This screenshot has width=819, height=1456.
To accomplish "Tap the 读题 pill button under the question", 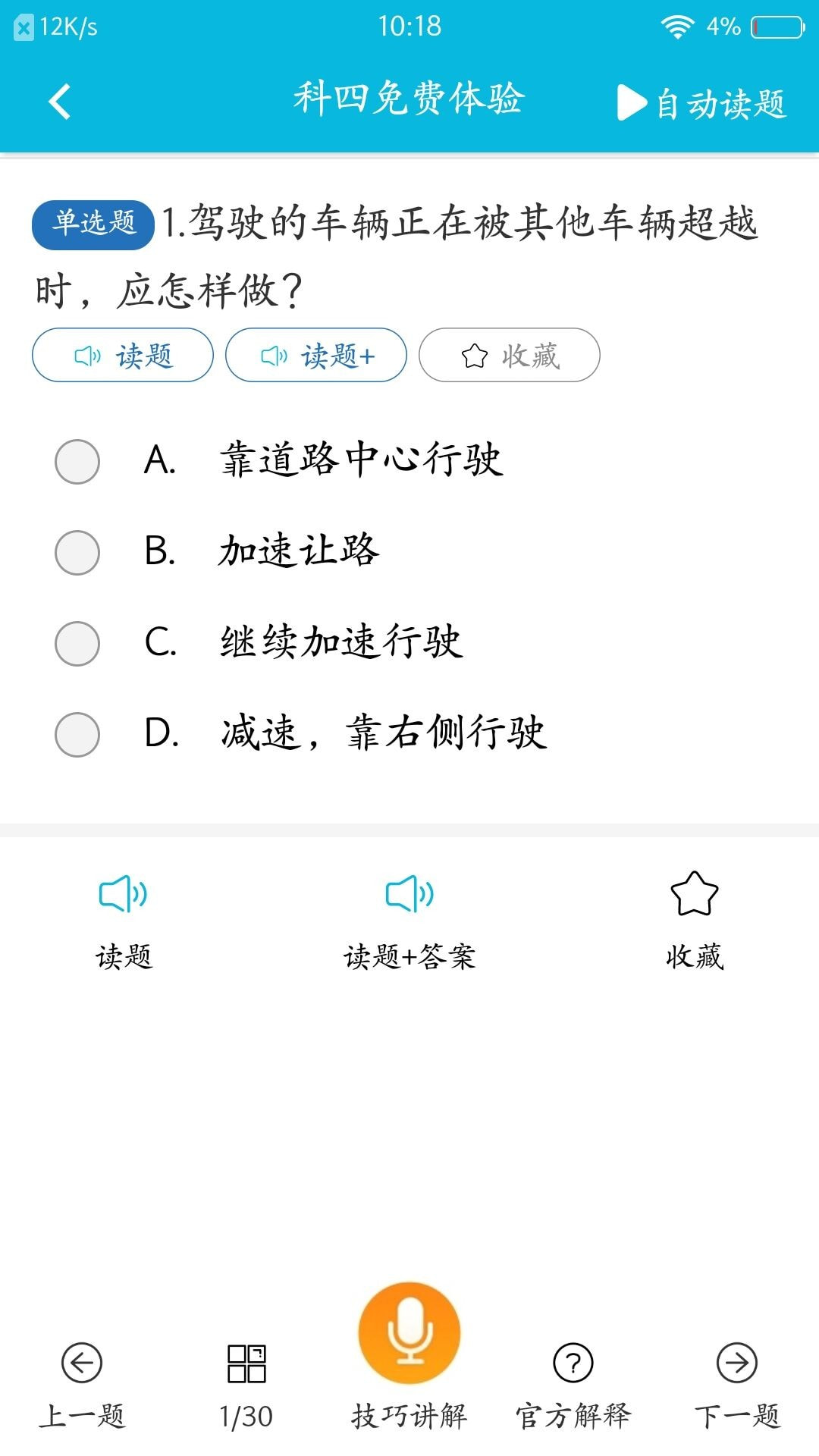I will [123, 355].
